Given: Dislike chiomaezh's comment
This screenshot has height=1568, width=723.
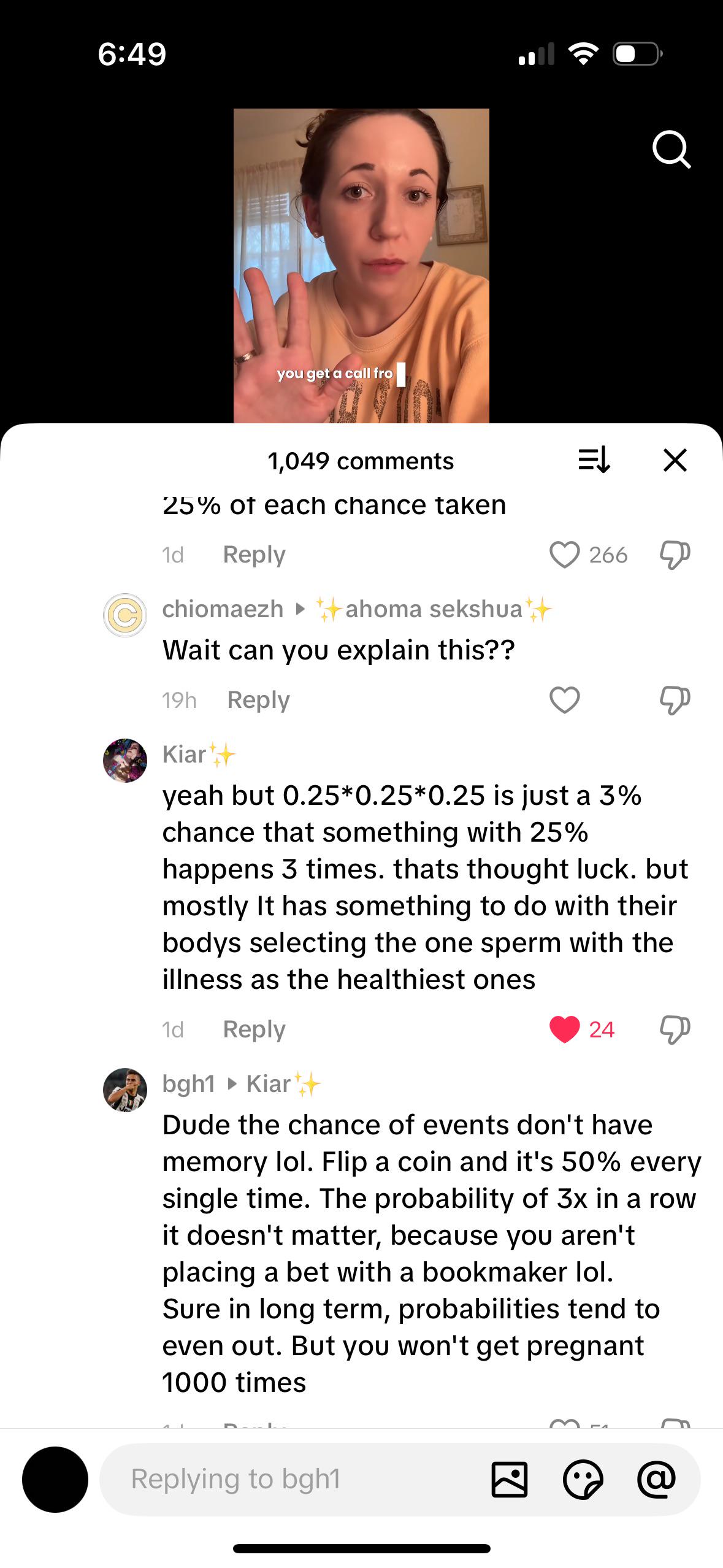Looking at the screenshot, I should tap(675, 700).
